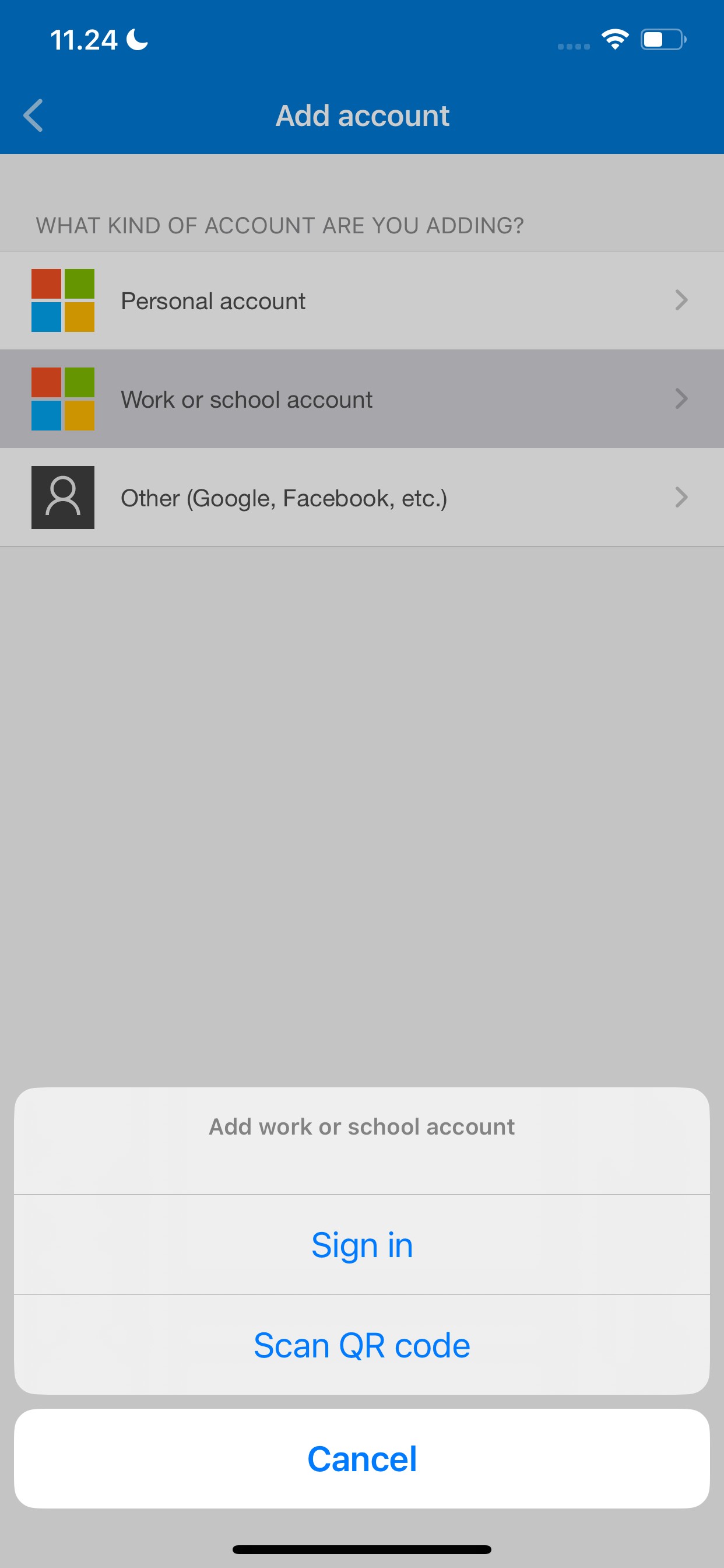Select Scan QR code option
Viewport: 724px width, 1568px height.
pyautogui.click(x=362, y=1345)
